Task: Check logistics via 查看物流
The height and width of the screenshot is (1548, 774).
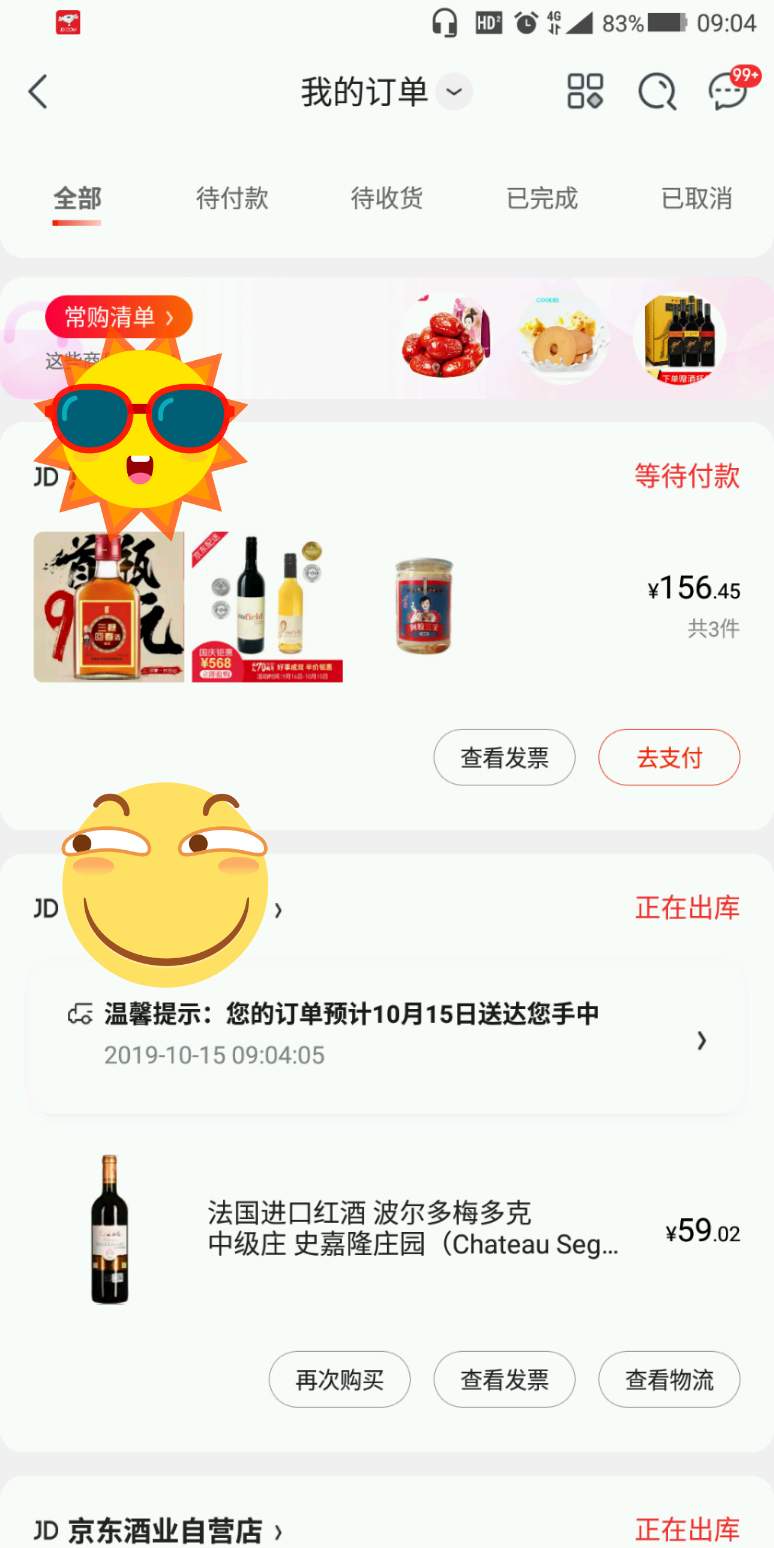Action: point(669,1380)
